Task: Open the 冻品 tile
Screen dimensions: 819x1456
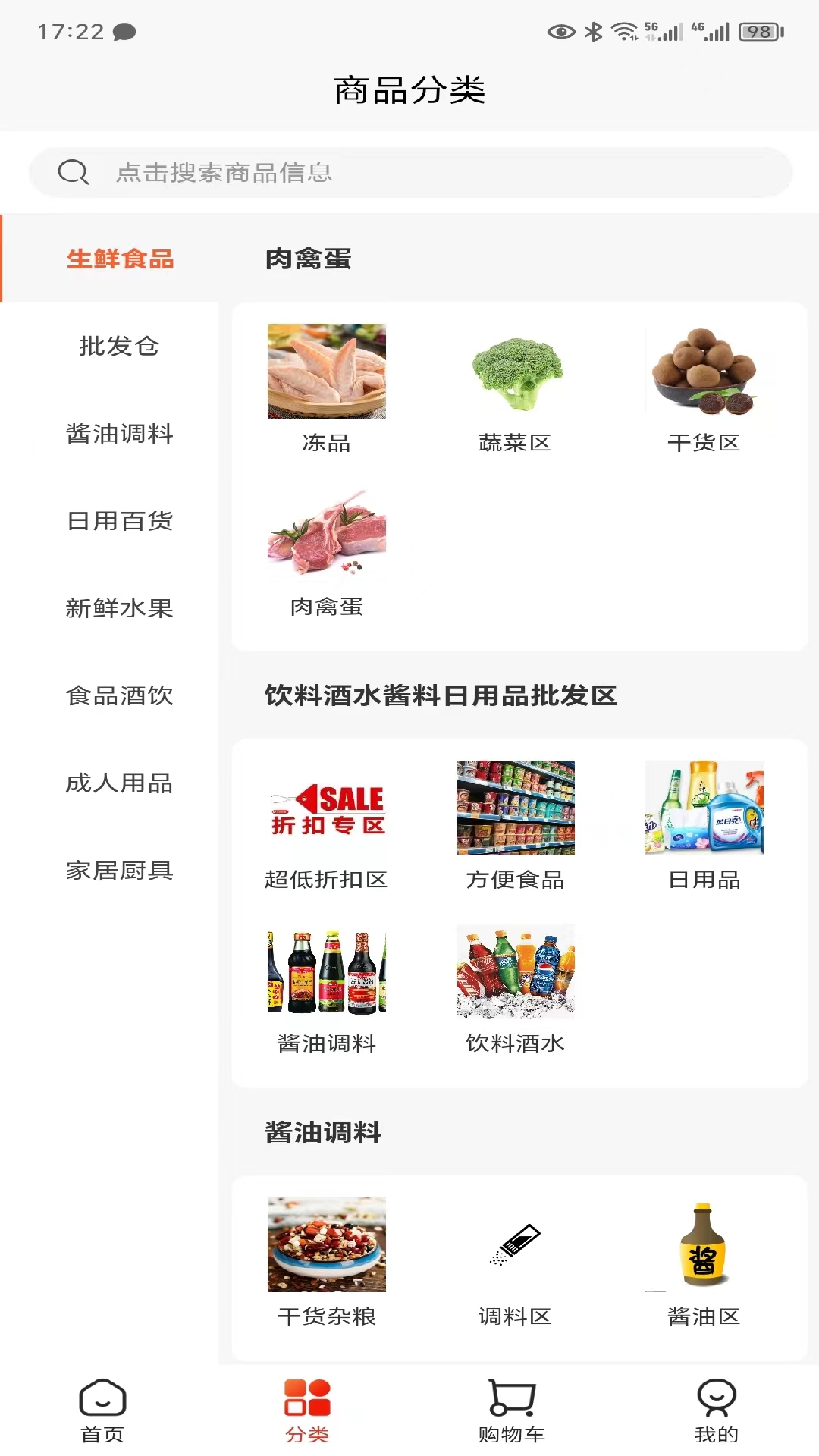Action: (x=326, y=390)
